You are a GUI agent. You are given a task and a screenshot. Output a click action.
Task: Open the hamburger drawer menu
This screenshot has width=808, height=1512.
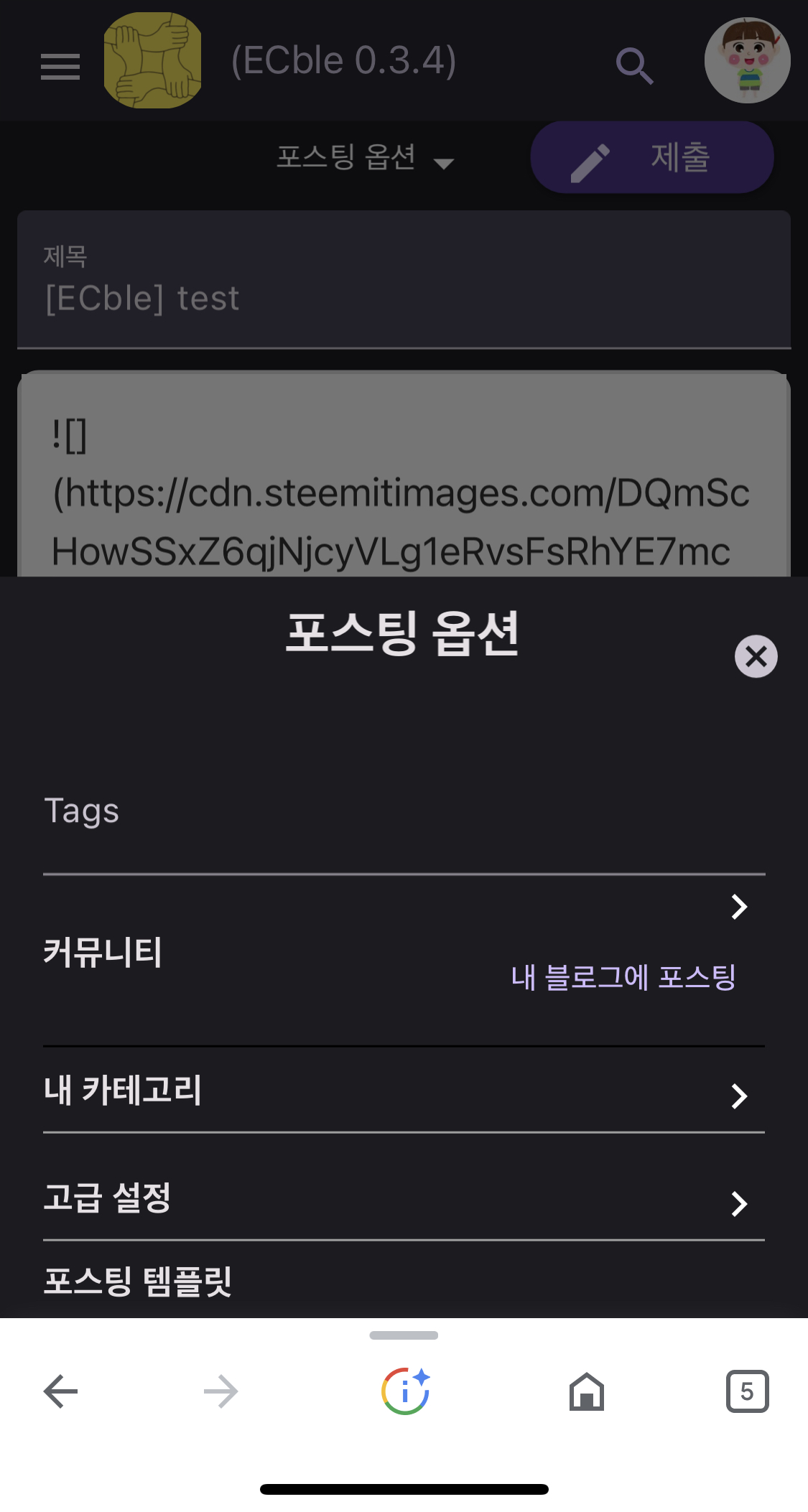pyautogui.click(x=60, y=66)
